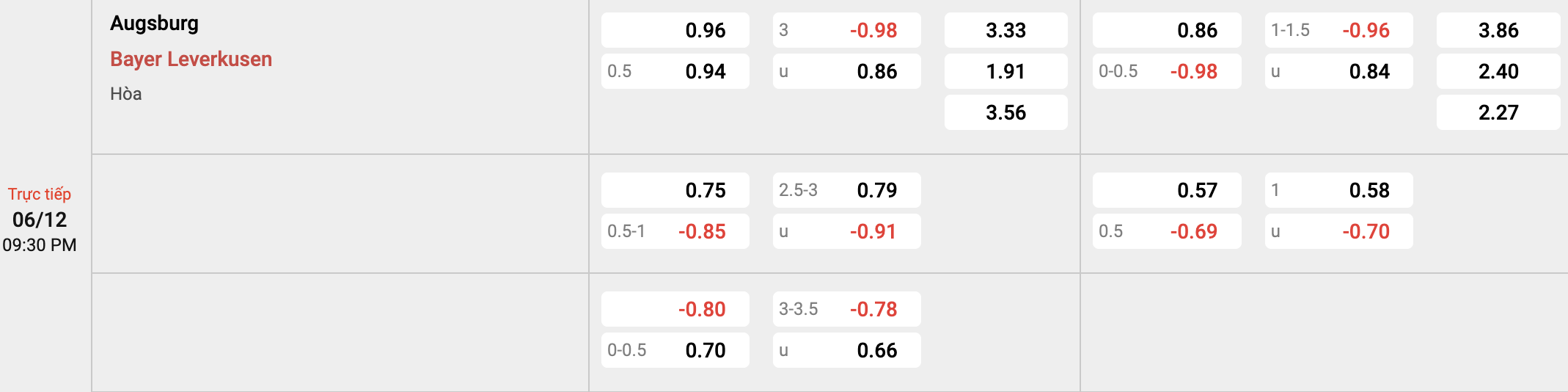Select the 3.86 first-half result odds
Image resolution: width=1568 pixels, height=392 pixels.
pyautogui.click(x=1498, y=30)
